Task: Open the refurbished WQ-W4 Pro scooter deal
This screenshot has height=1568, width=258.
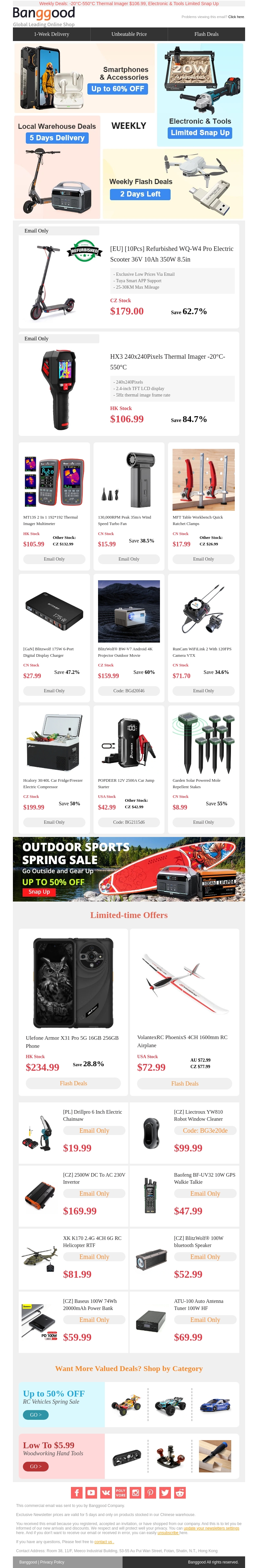Action: [172, 254]
